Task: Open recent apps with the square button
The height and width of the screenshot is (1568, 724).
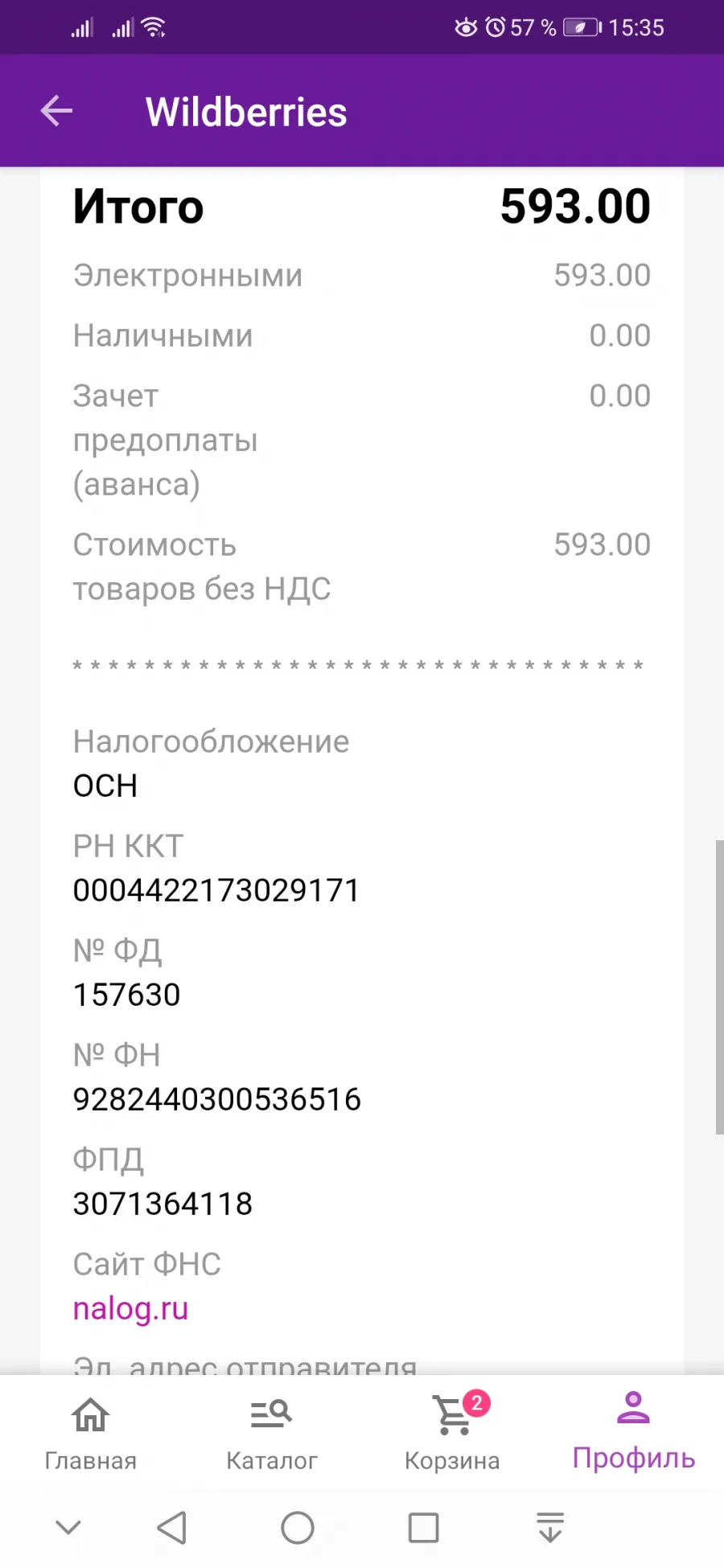Action: [x=424, y=1528]
